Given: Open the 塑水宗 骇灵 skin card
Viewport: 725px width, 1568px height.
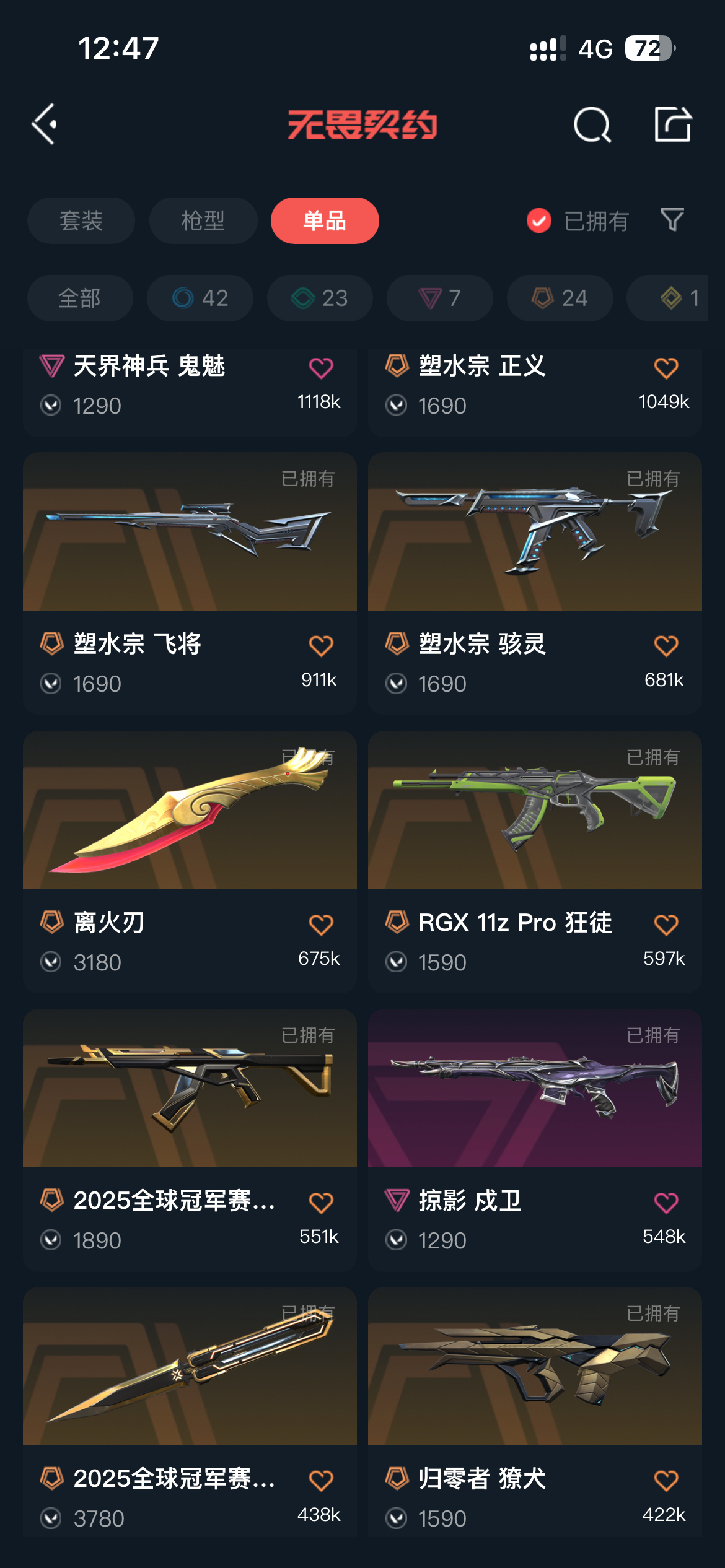Looking at the screenshot, I should coord(535,583).
